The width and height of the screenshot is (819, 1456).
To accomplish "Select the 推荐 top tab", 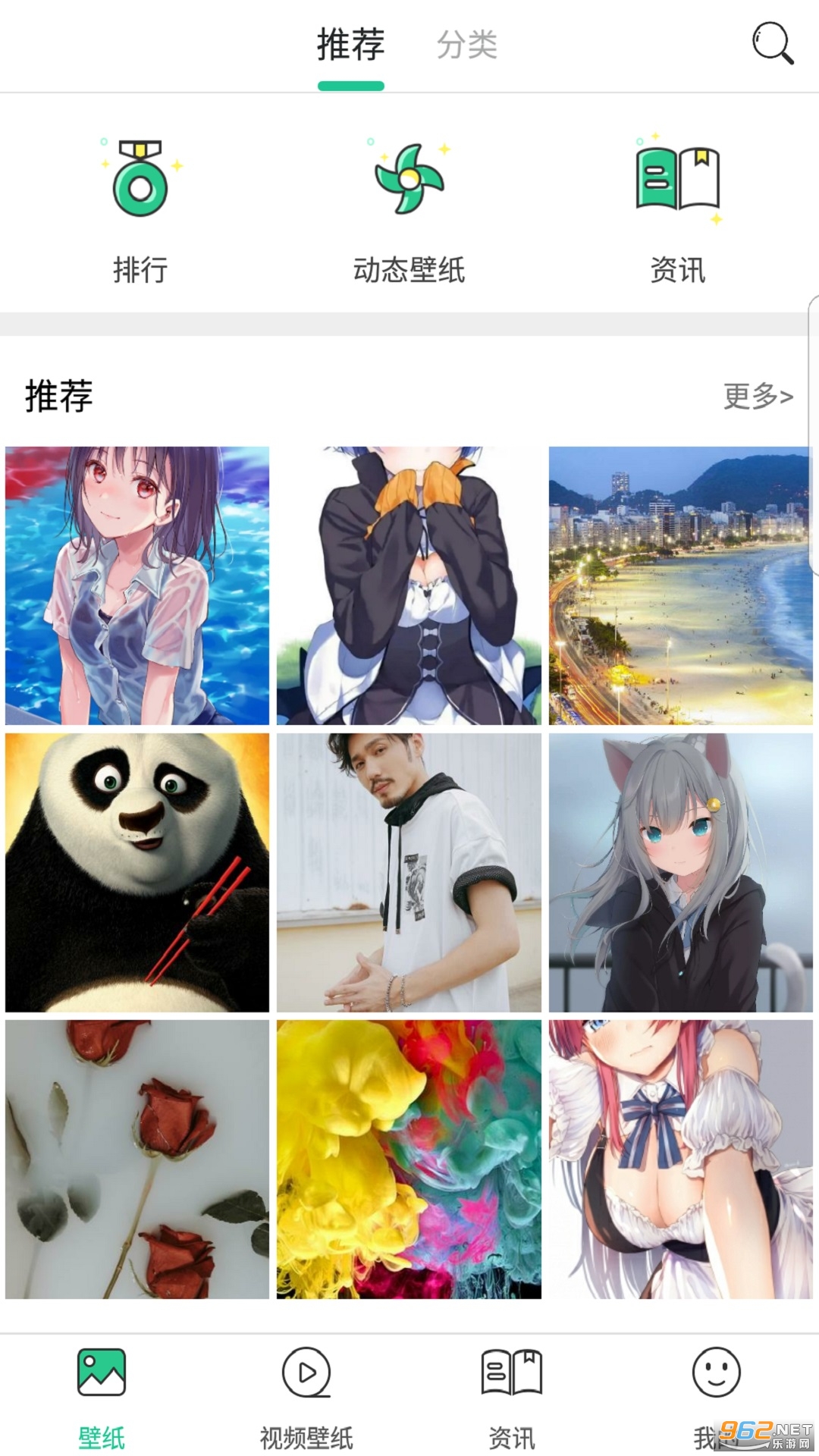I will 350,45.
